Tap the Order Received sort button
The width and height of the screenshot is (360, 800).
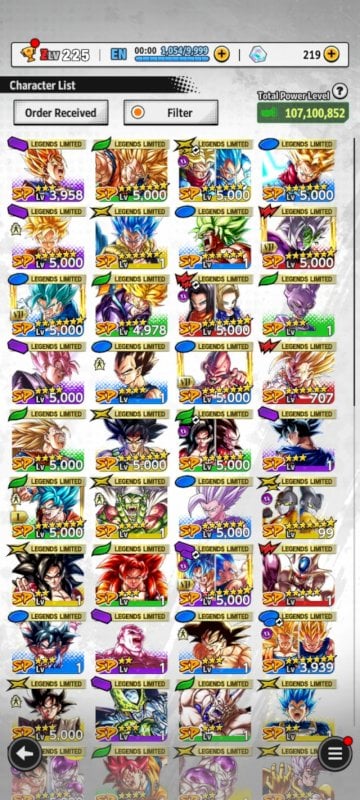point(61,112)
